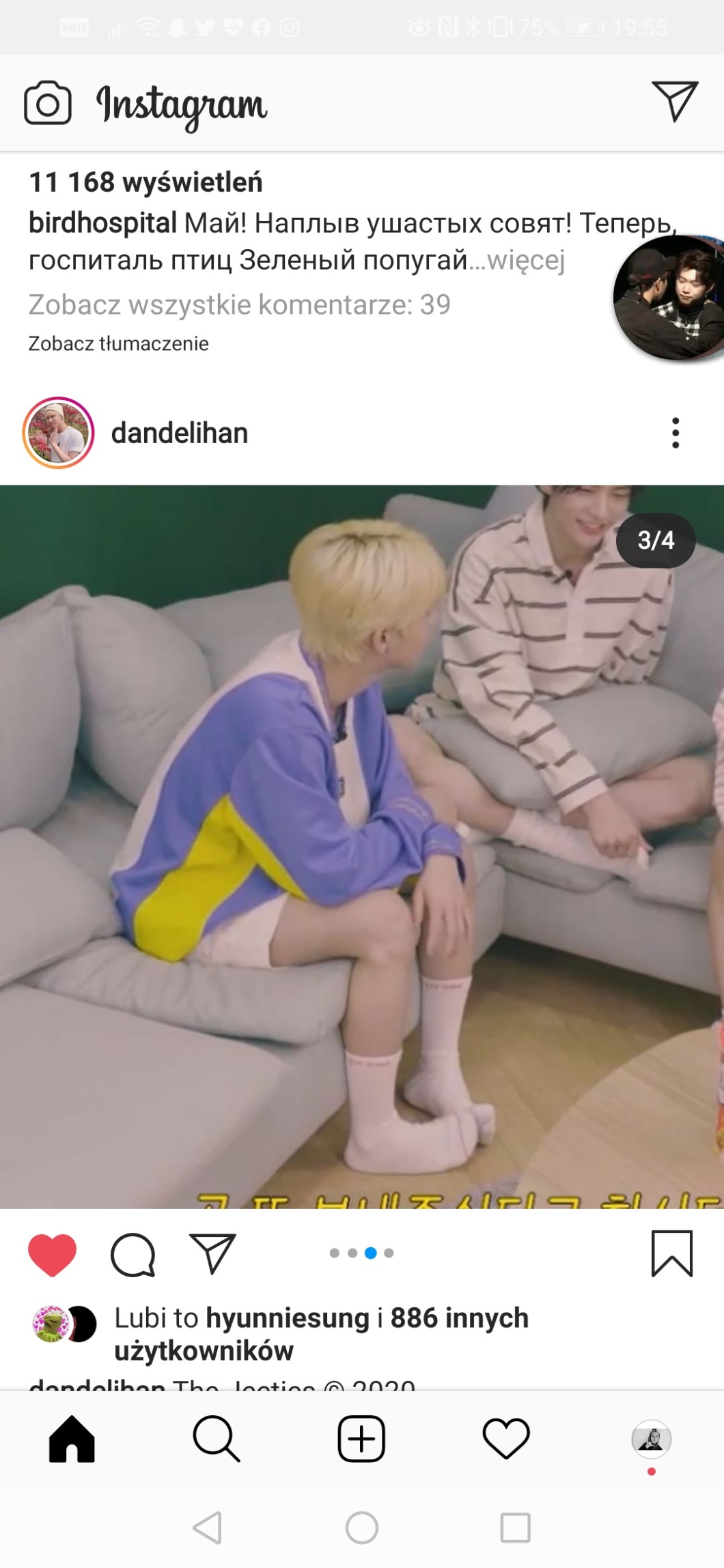See the 886 other users who liked

click(459, 1317)
